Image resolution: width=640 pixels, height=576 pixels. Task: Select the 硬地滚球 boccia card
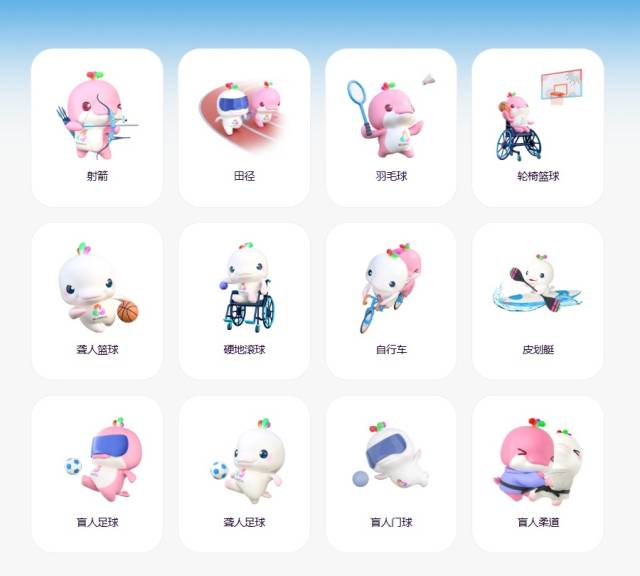click(x=244, y=301)
